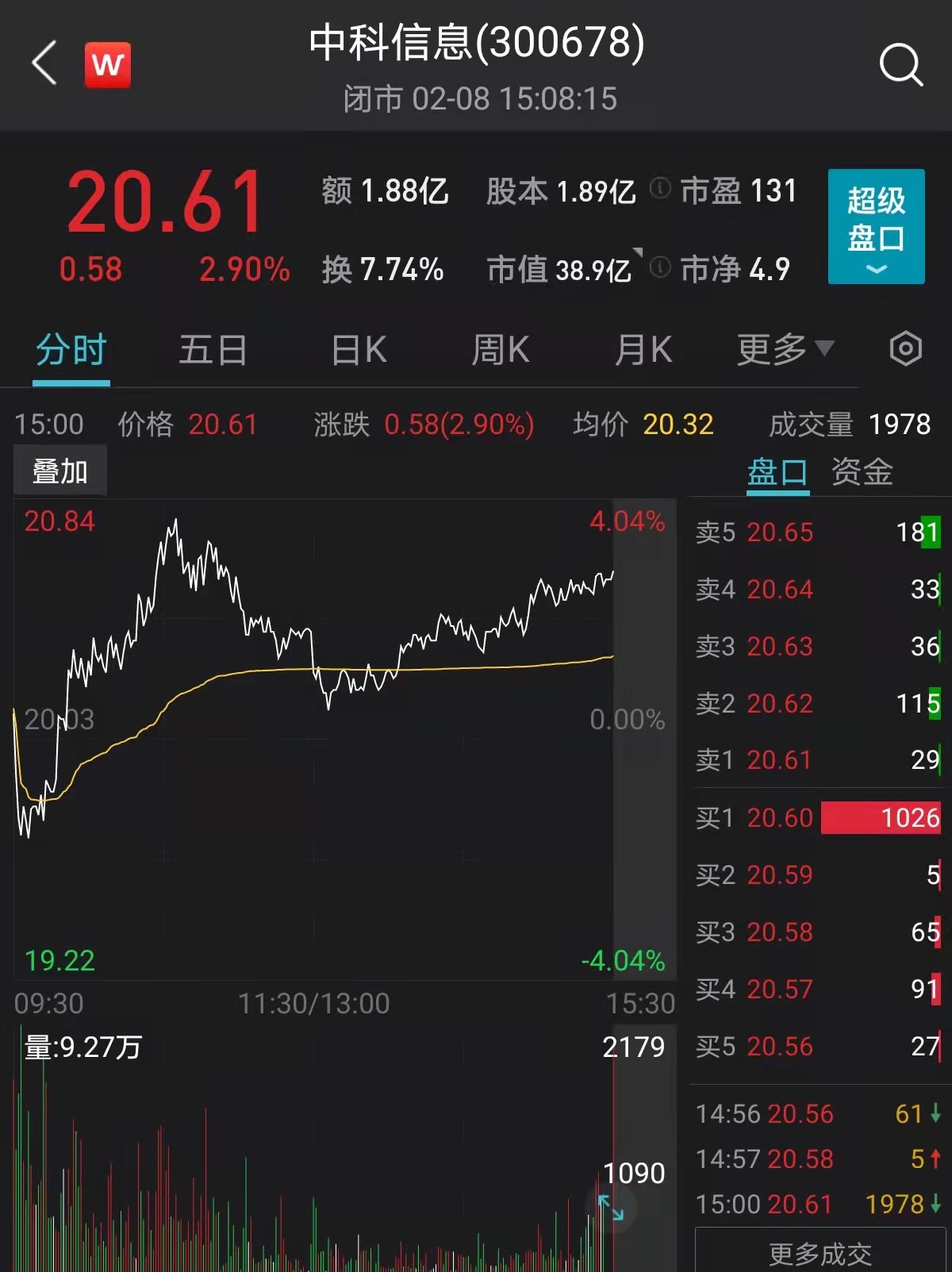The height and width of the screenshot is (1272, 952).
Task: Click the back arrow at top left
Action: pyautogui.click(x=44, y=63)
